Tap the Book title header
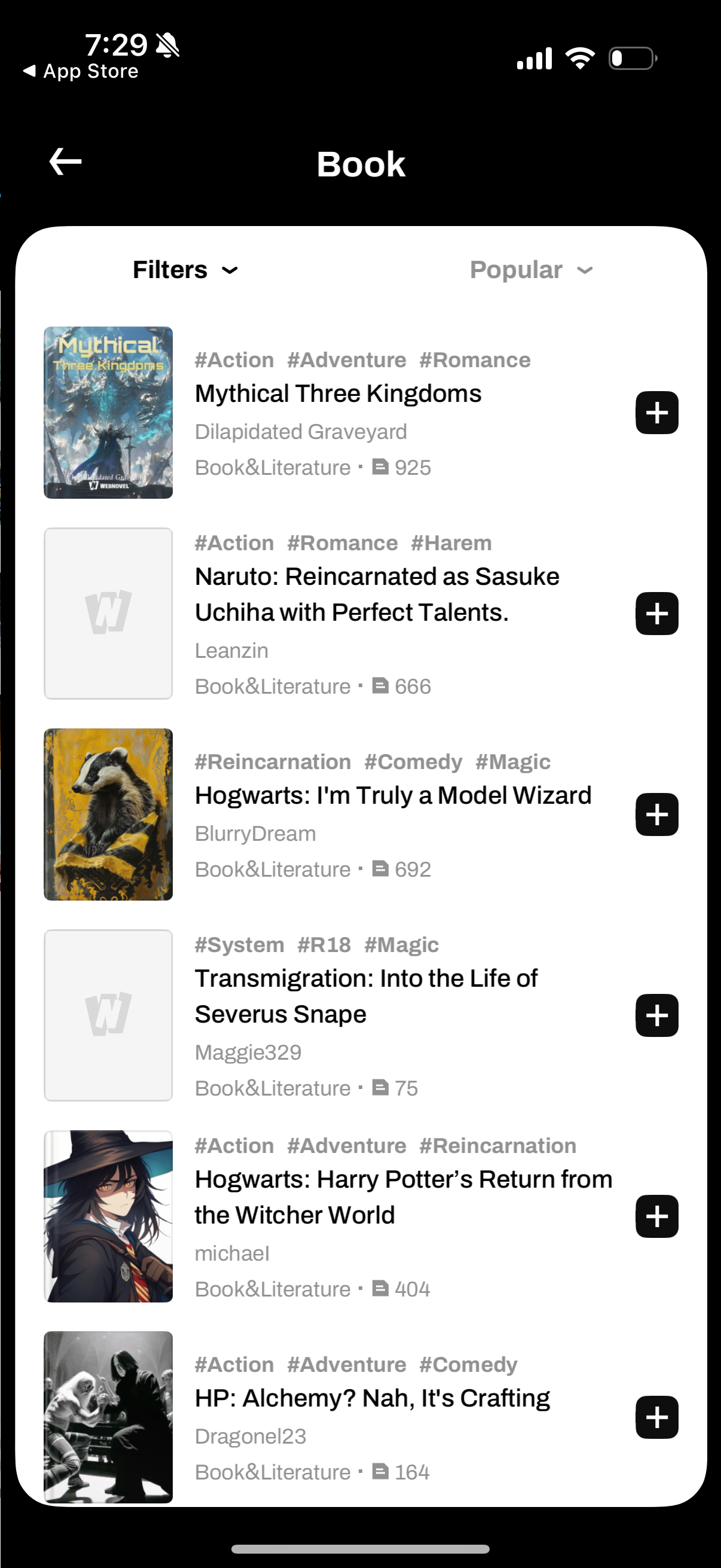The image size is (721, 1568). point(361,163)
